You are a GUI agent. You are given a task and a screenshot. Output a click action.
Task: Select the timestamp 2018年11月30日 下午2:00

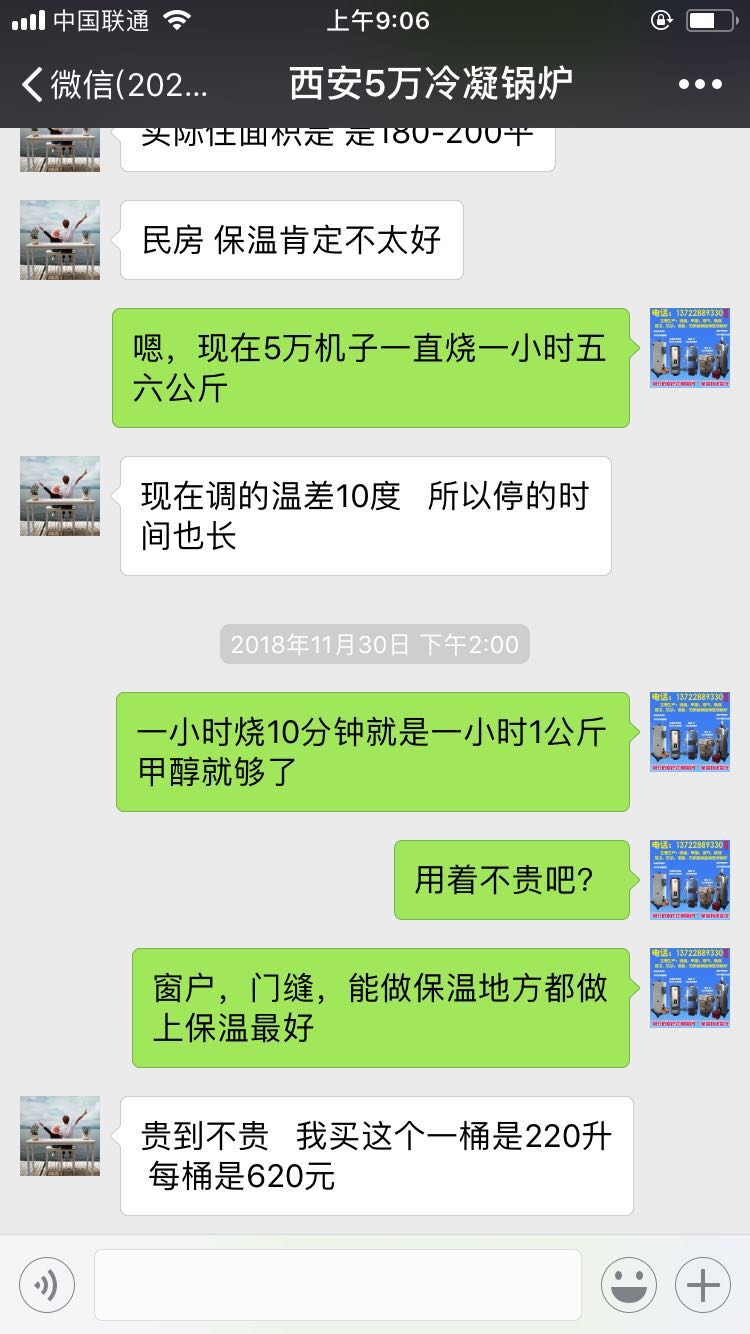click(x=374, y=645)
